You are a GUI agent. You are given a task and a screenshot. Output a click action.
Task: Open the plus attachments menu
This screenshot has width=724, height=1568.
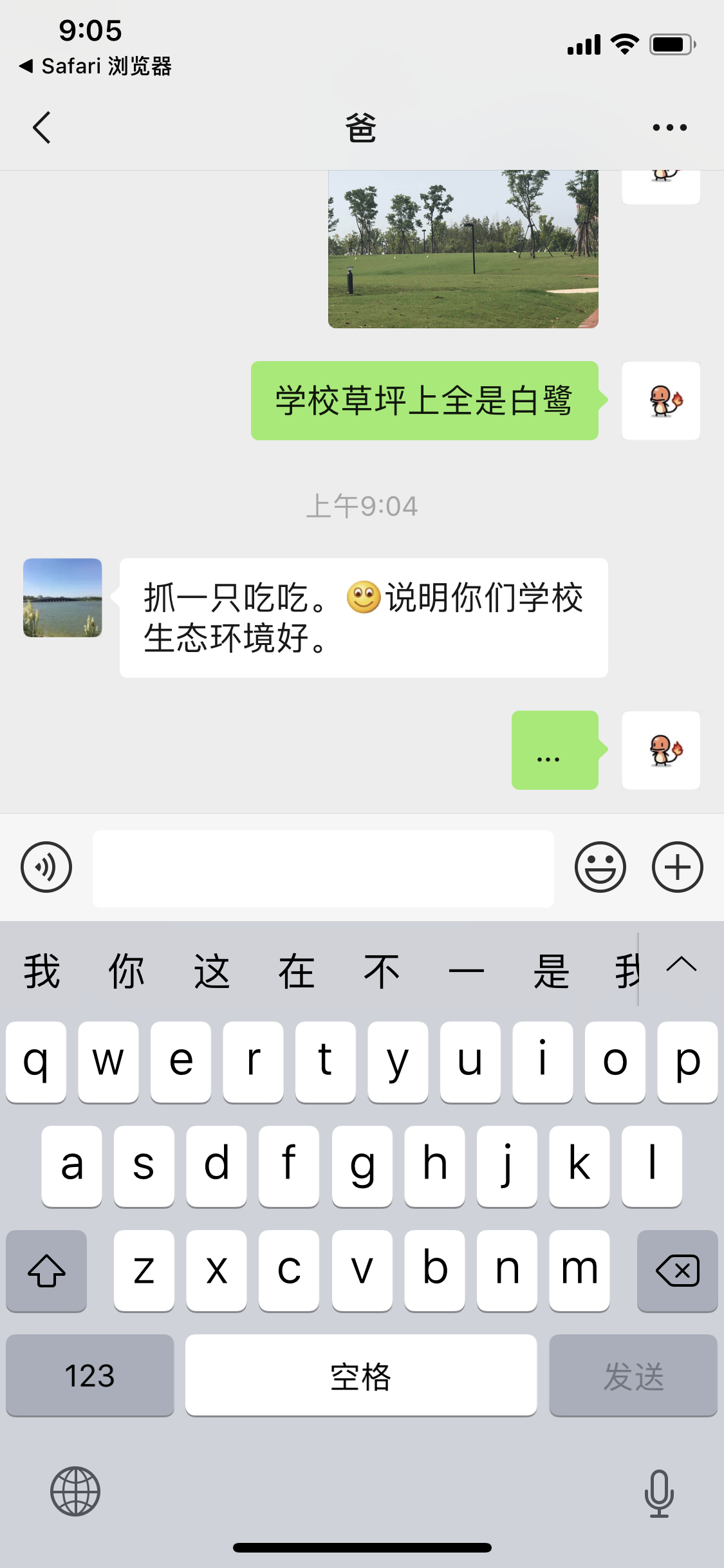click(677, 866)
